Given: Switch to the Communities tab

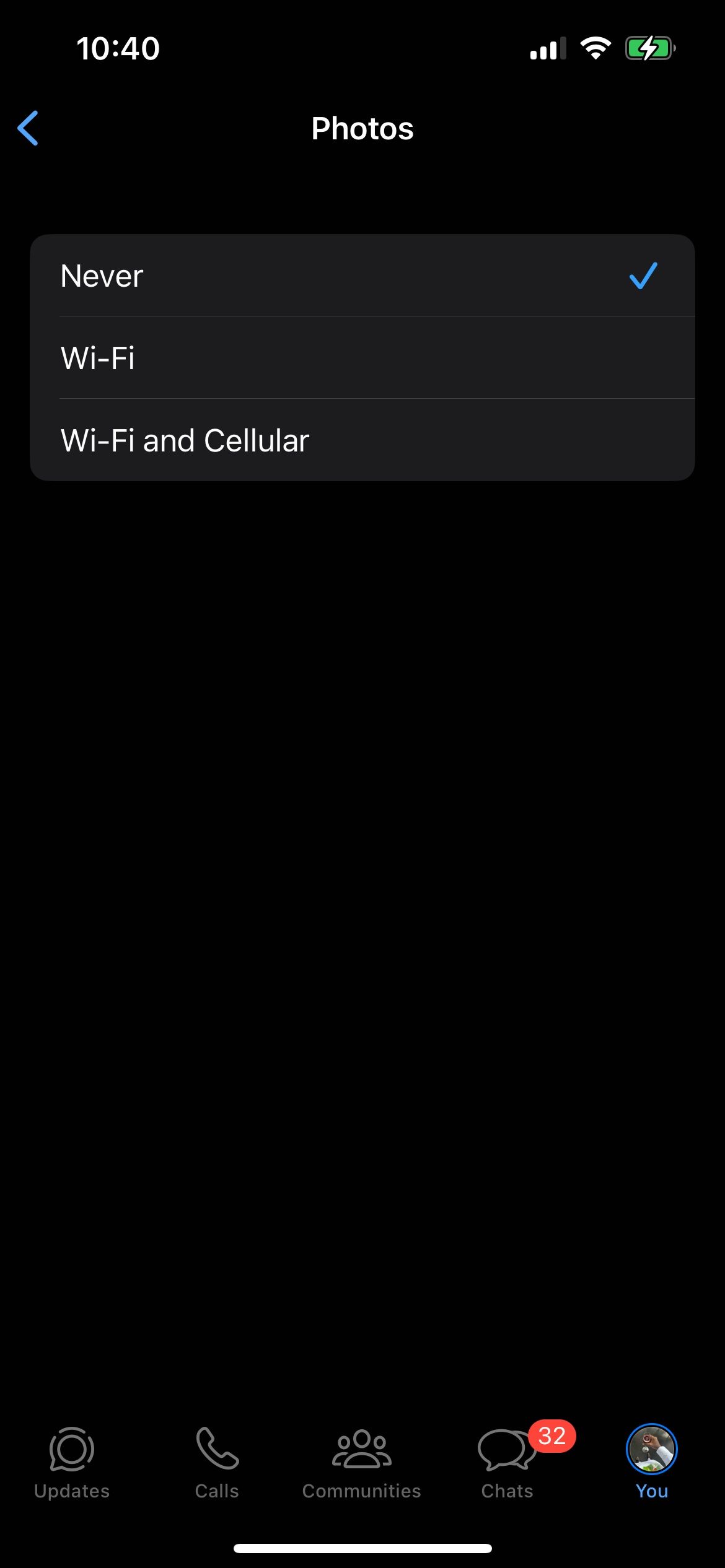Looking at the screenshot, I should (x=362, y=1463).
